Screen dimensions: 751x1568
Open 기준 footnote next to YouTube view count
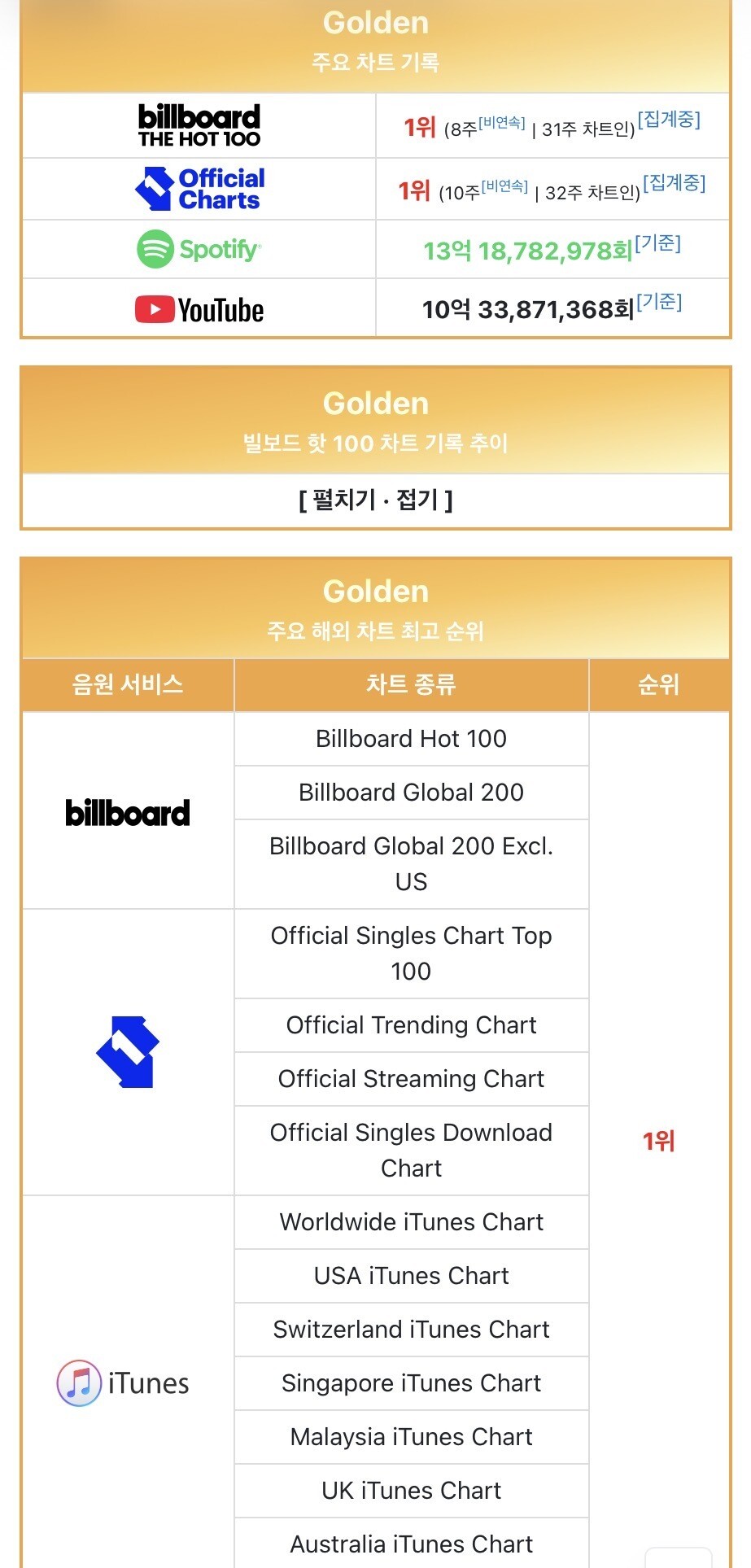coord(659,302)
